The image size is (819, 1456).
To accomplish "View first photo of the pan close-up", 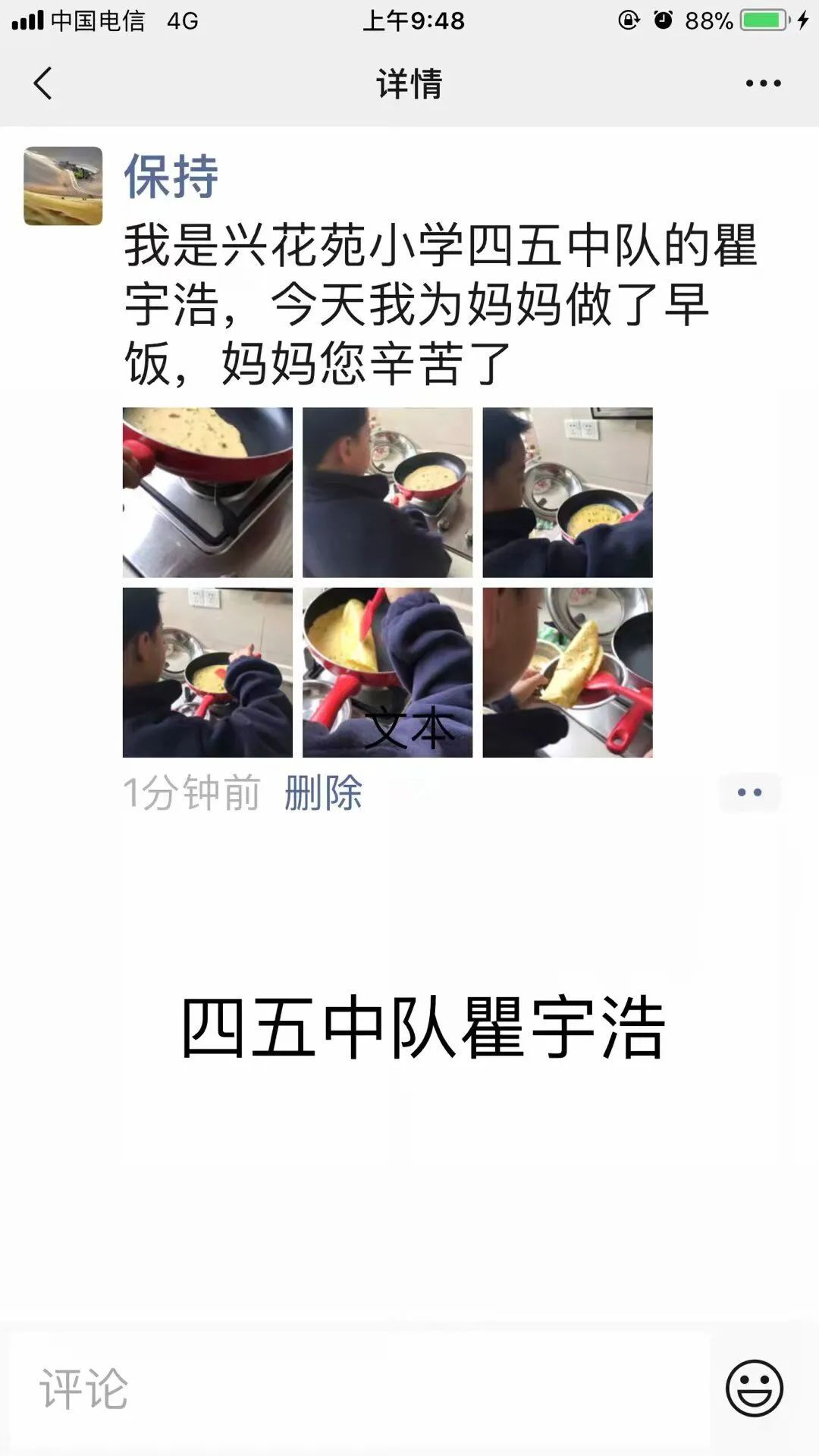I will (208, 492).
